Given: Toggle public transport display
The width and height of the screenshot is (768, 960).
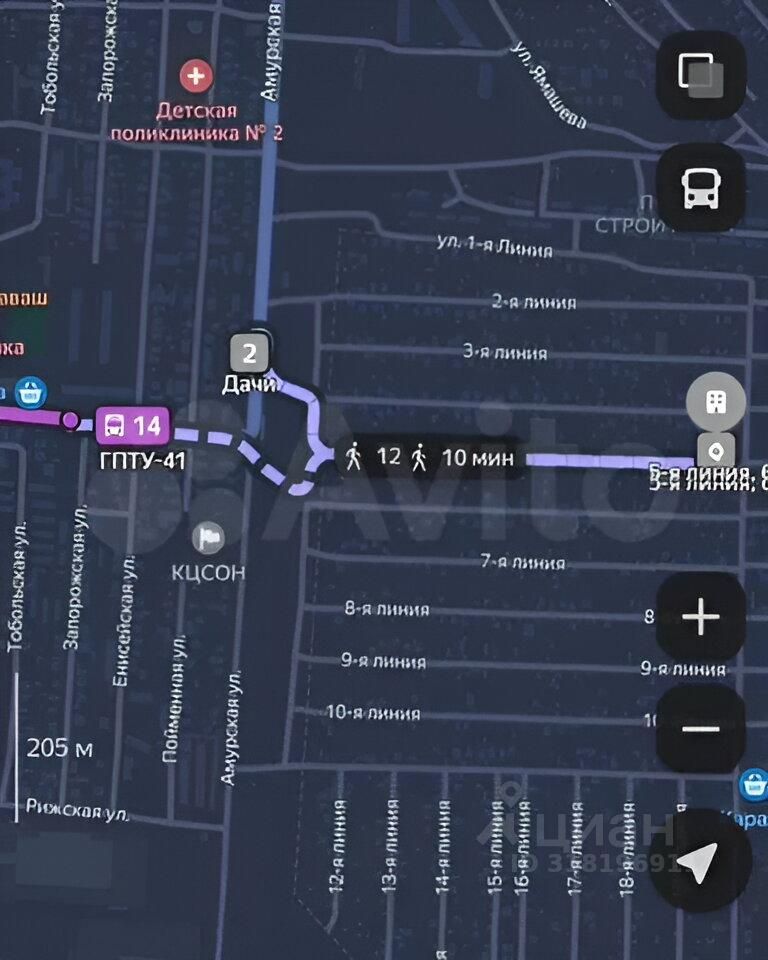Looking at the screenshot, I should point(700,187).
